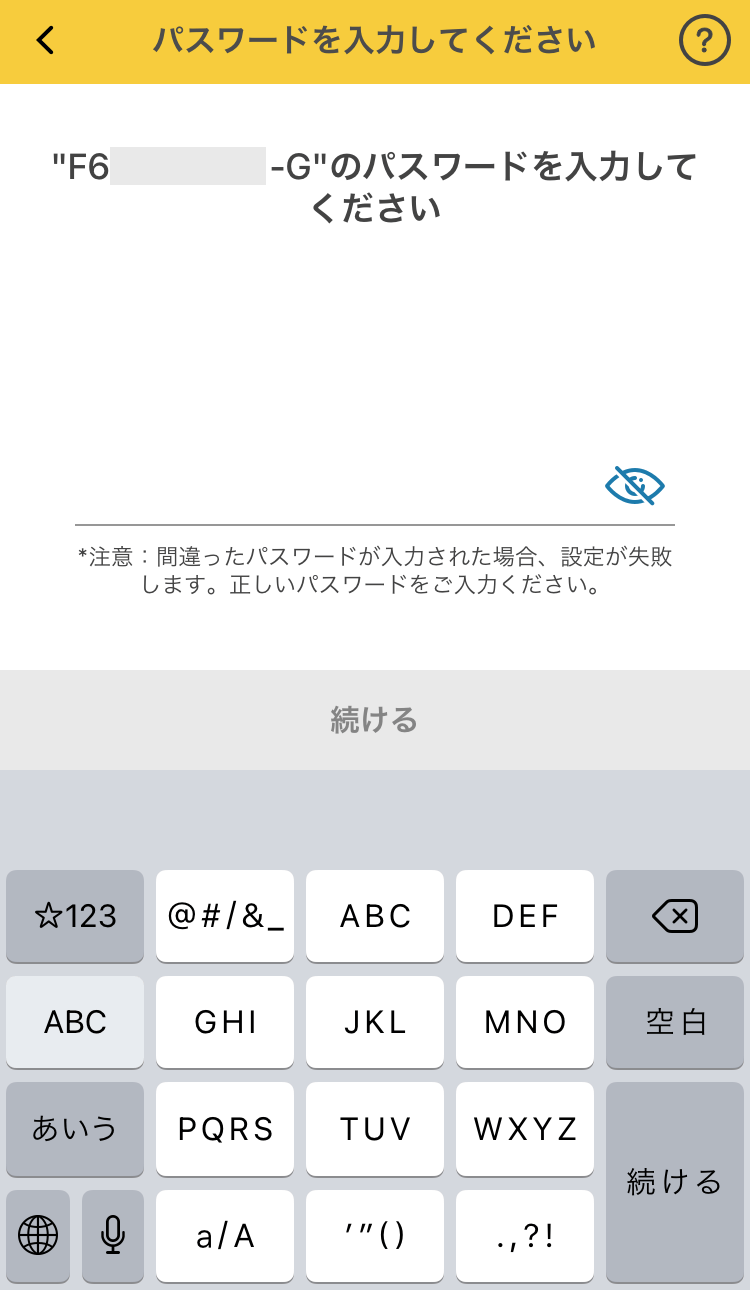Tap the @#/&_ symbols key
Image resolution: width=750 pixels, height=1290 pixels.
click(225, 916)
